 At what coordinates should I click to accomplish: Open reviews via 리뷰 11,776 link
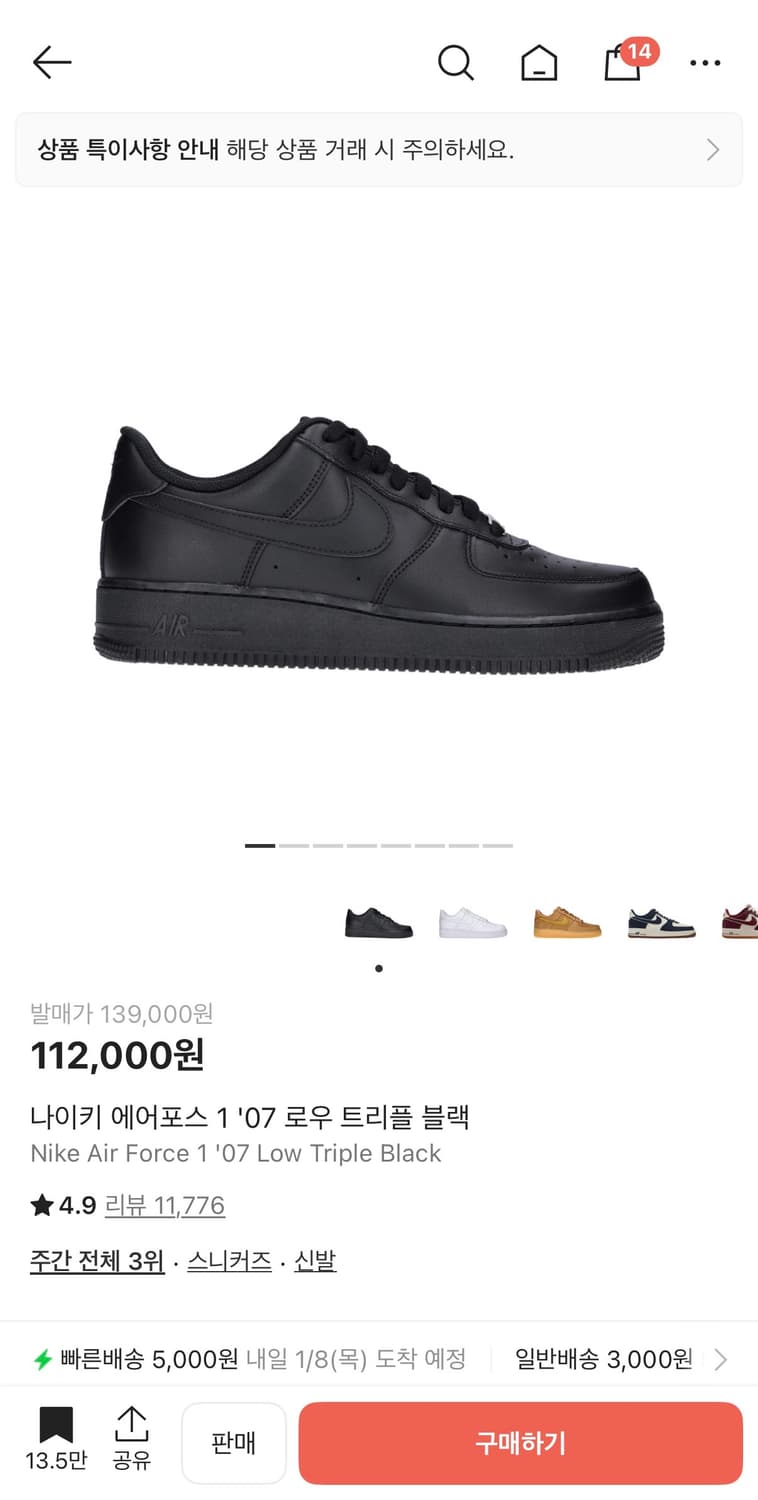point(164,1206)
